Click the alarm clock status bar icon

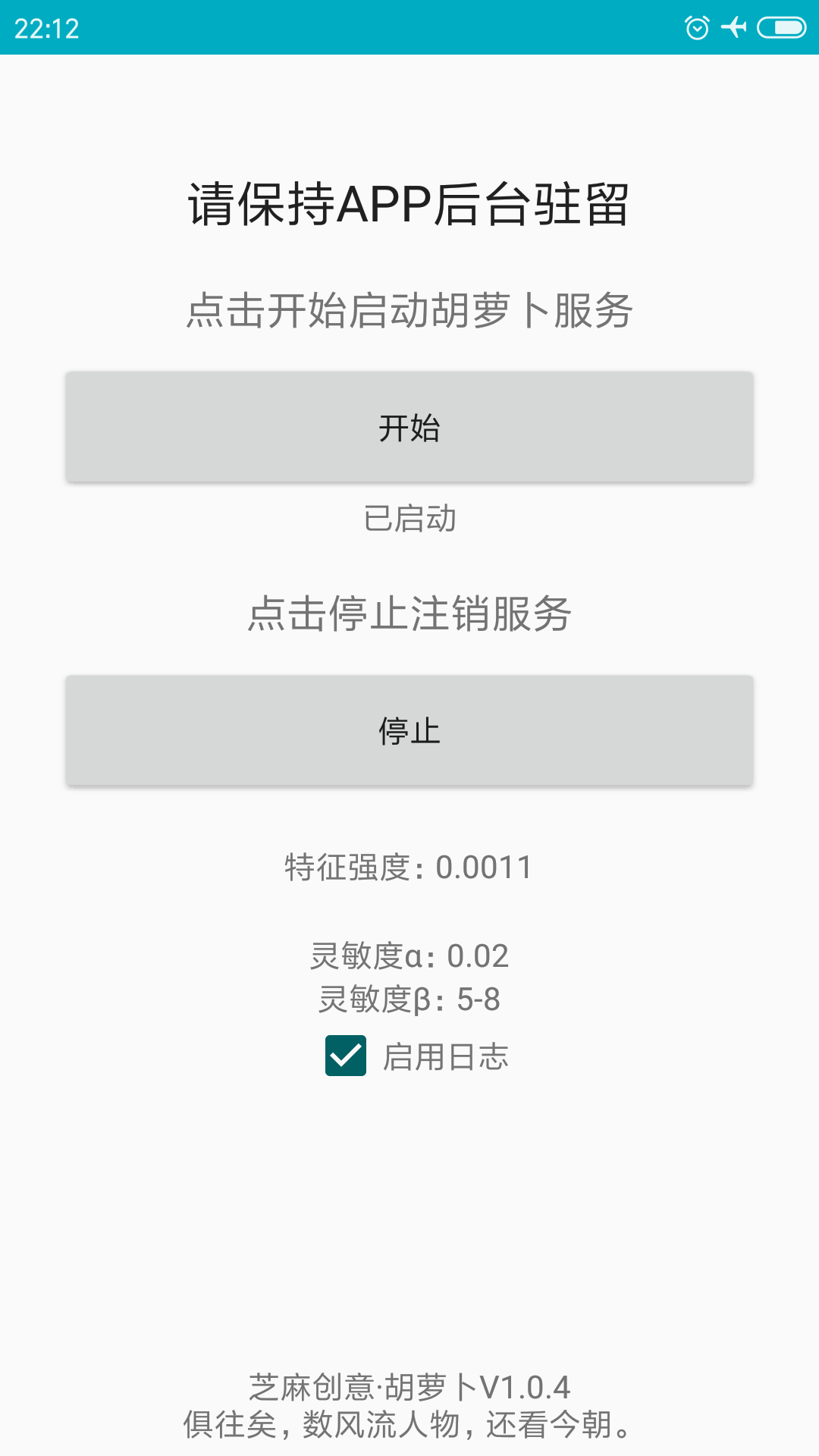tap(698, 27)
